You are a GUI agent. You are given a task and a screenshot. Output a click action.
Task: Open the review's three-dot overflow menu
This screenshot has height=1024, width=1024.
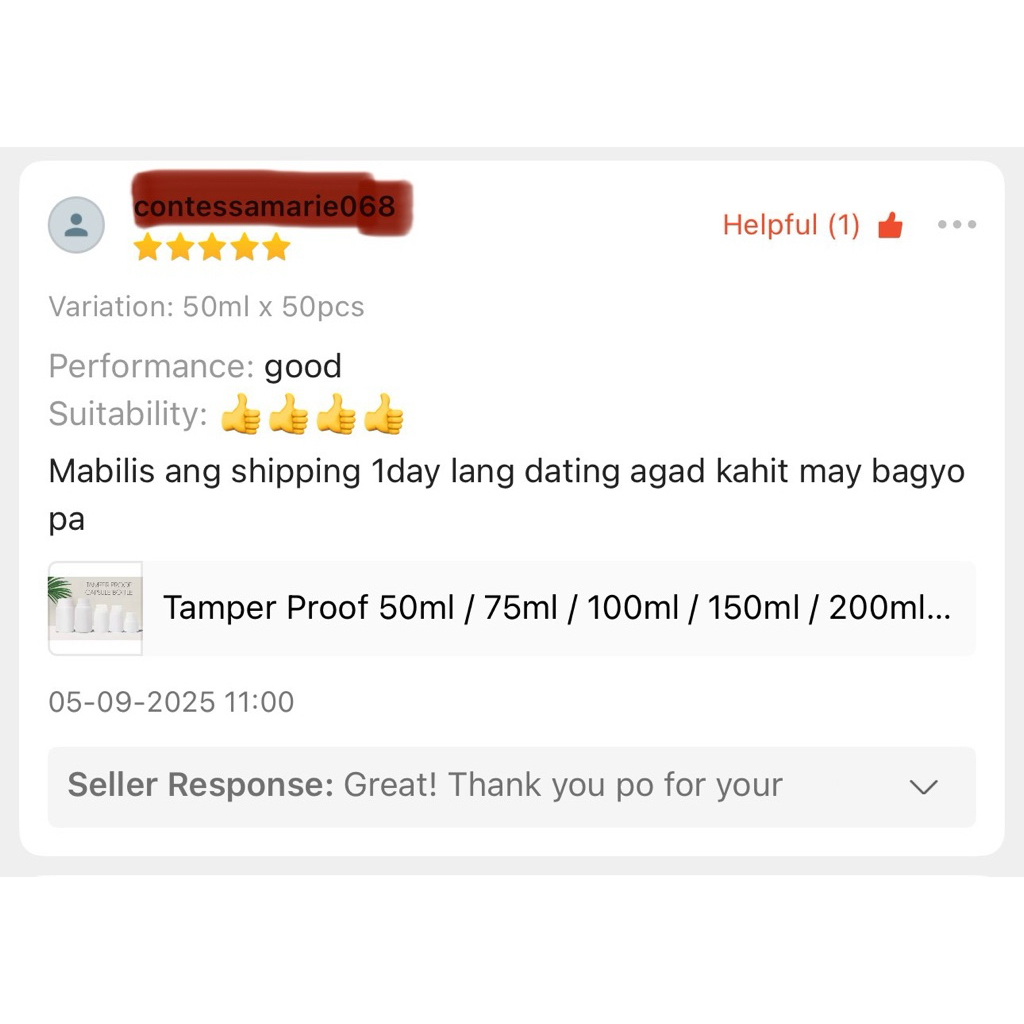point(956,225)
